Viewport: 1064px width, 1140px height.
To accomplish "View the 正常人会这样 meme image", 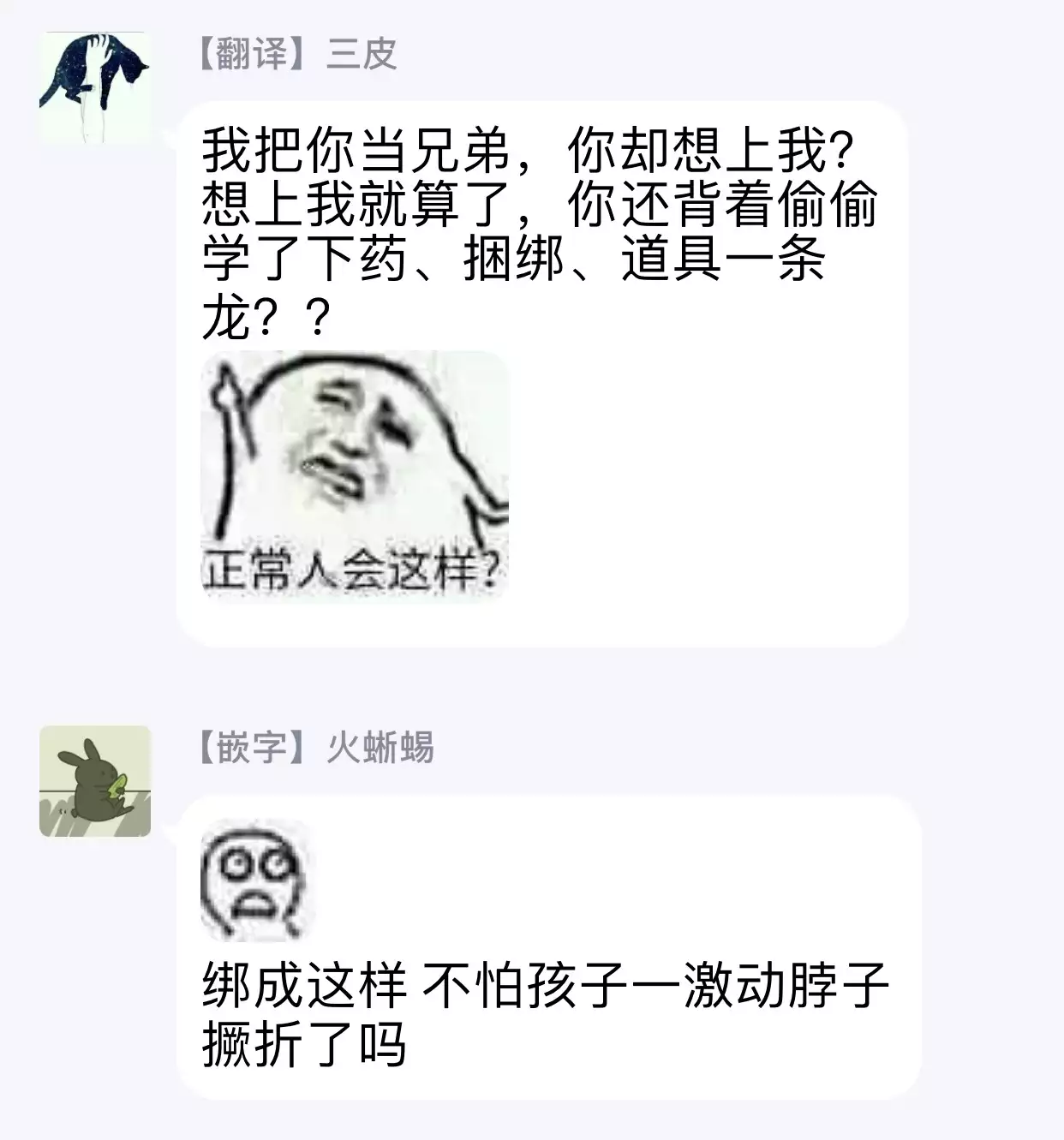I will pyautogui.click(x=355, y=476).
